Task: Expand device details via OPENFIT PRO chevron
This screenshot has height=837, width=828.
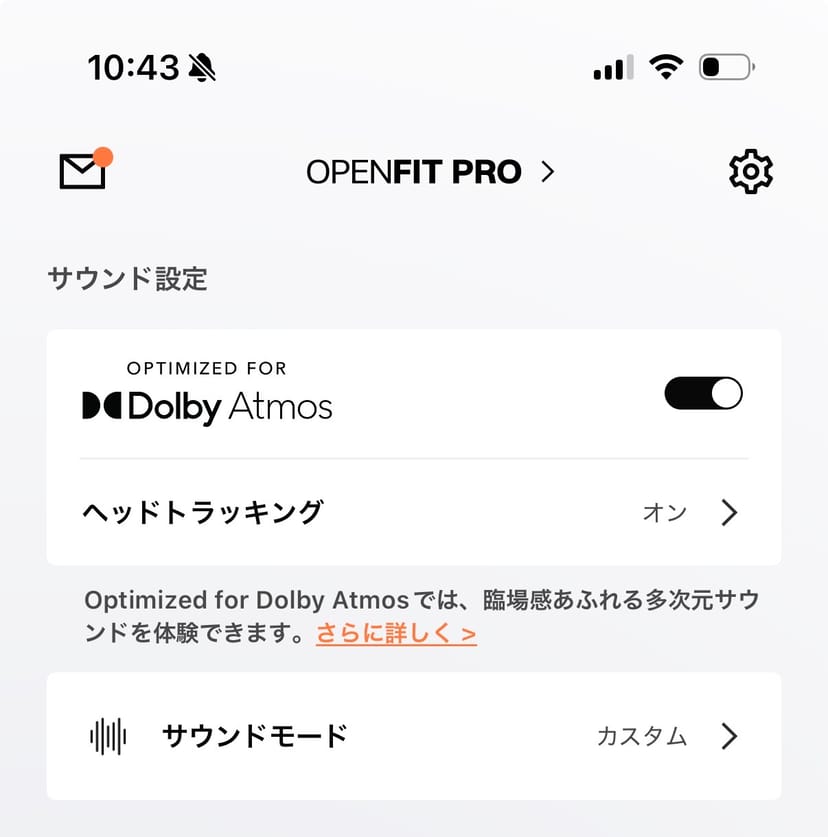Action: [x=547, y=171]
